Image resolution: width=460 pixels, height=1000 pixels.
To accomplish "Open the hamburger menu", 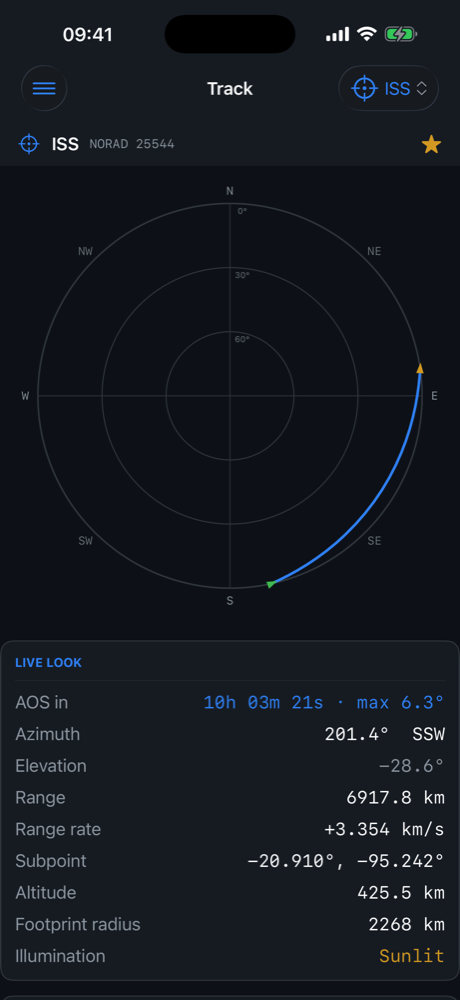I will [44, 89].
